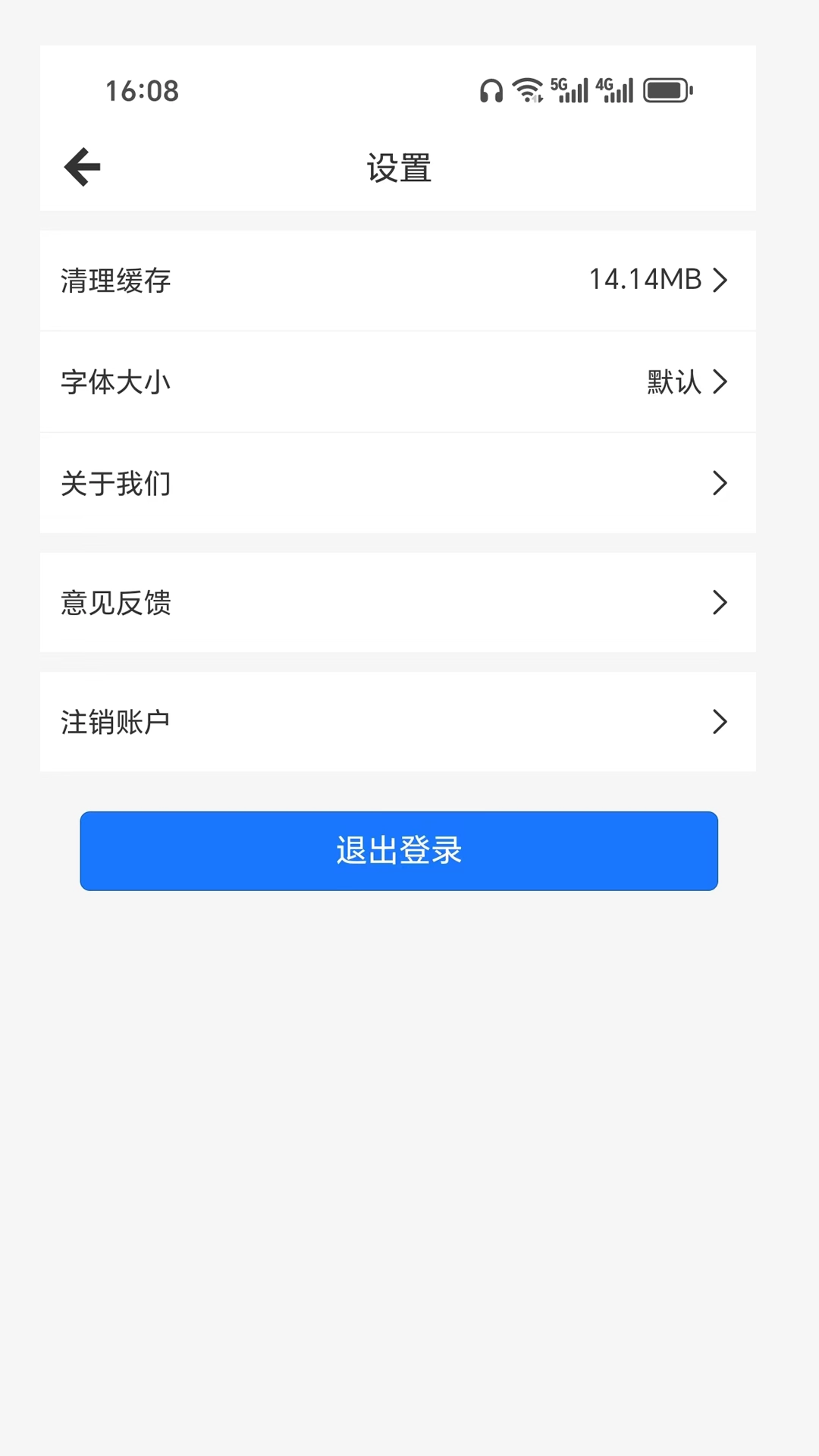Image resolution: width=819 pixels, height=1456 pixels.
Task: Expand the 注销账户 chevron
Action: coord(720,722)
